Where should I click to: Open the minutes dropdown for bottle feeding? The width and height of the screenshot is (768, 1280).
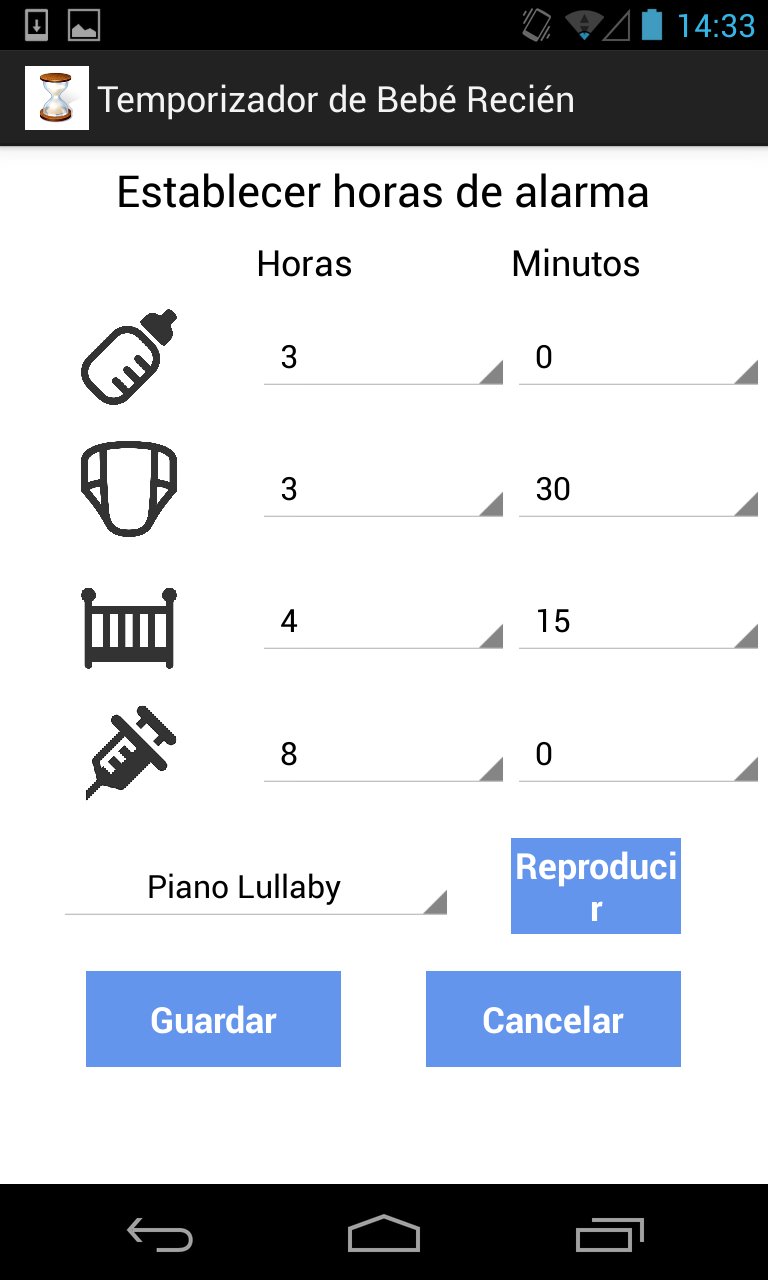[x=637, y=358]
